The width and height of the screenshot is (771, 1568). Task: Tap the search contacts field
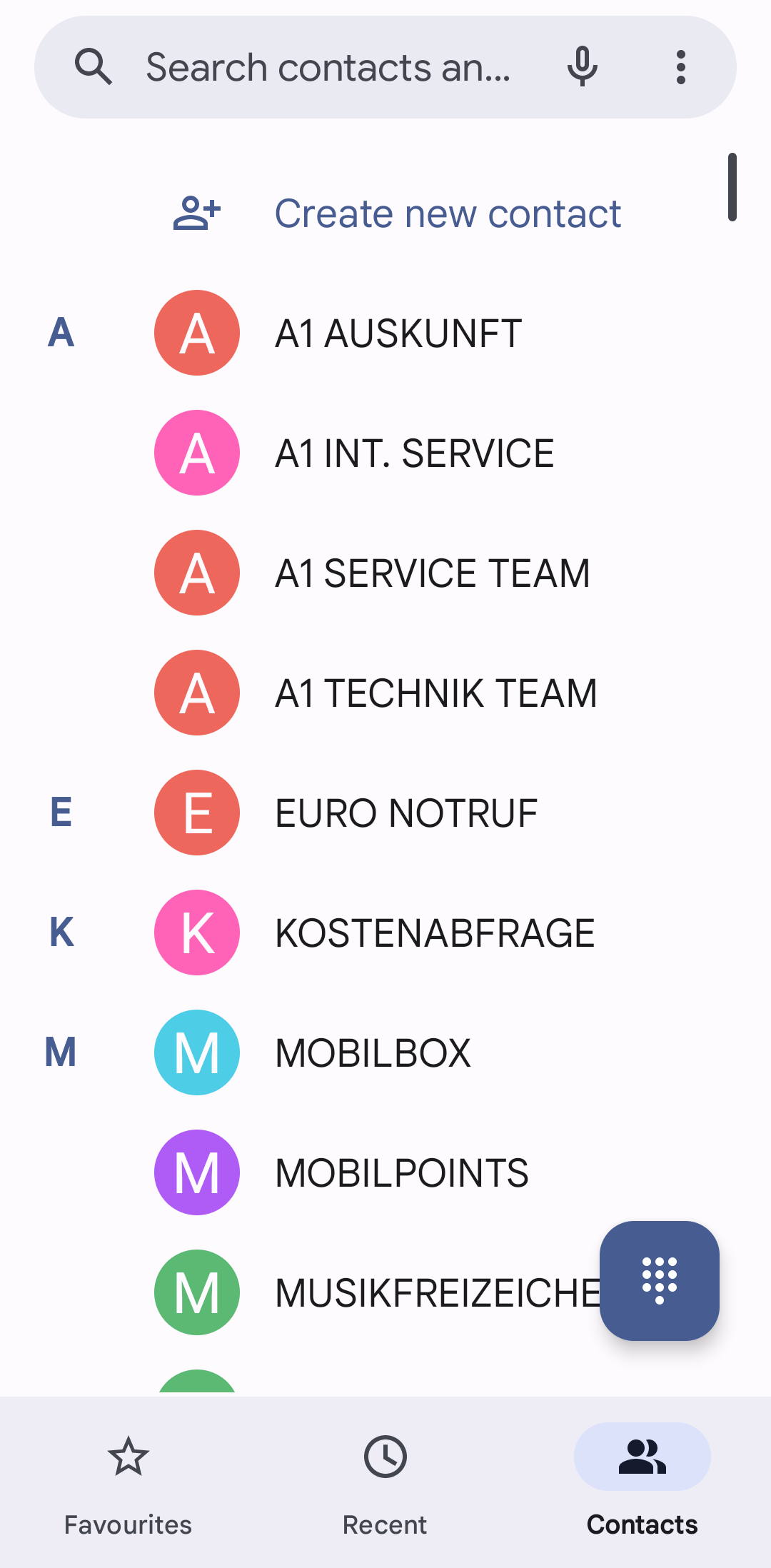328,68
